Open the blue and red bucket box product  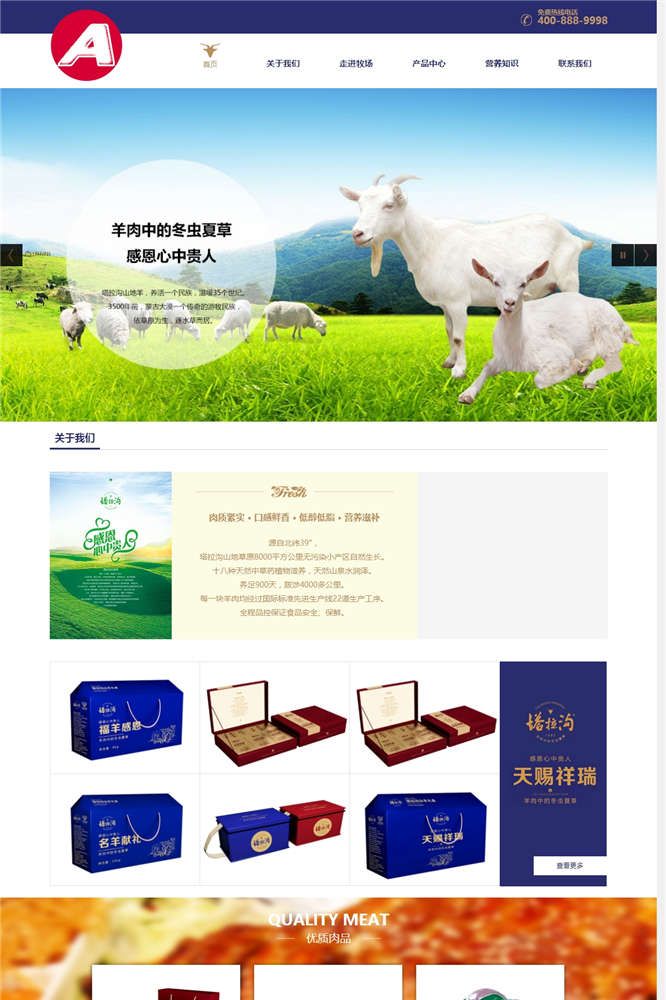click(x=275, y=830)
